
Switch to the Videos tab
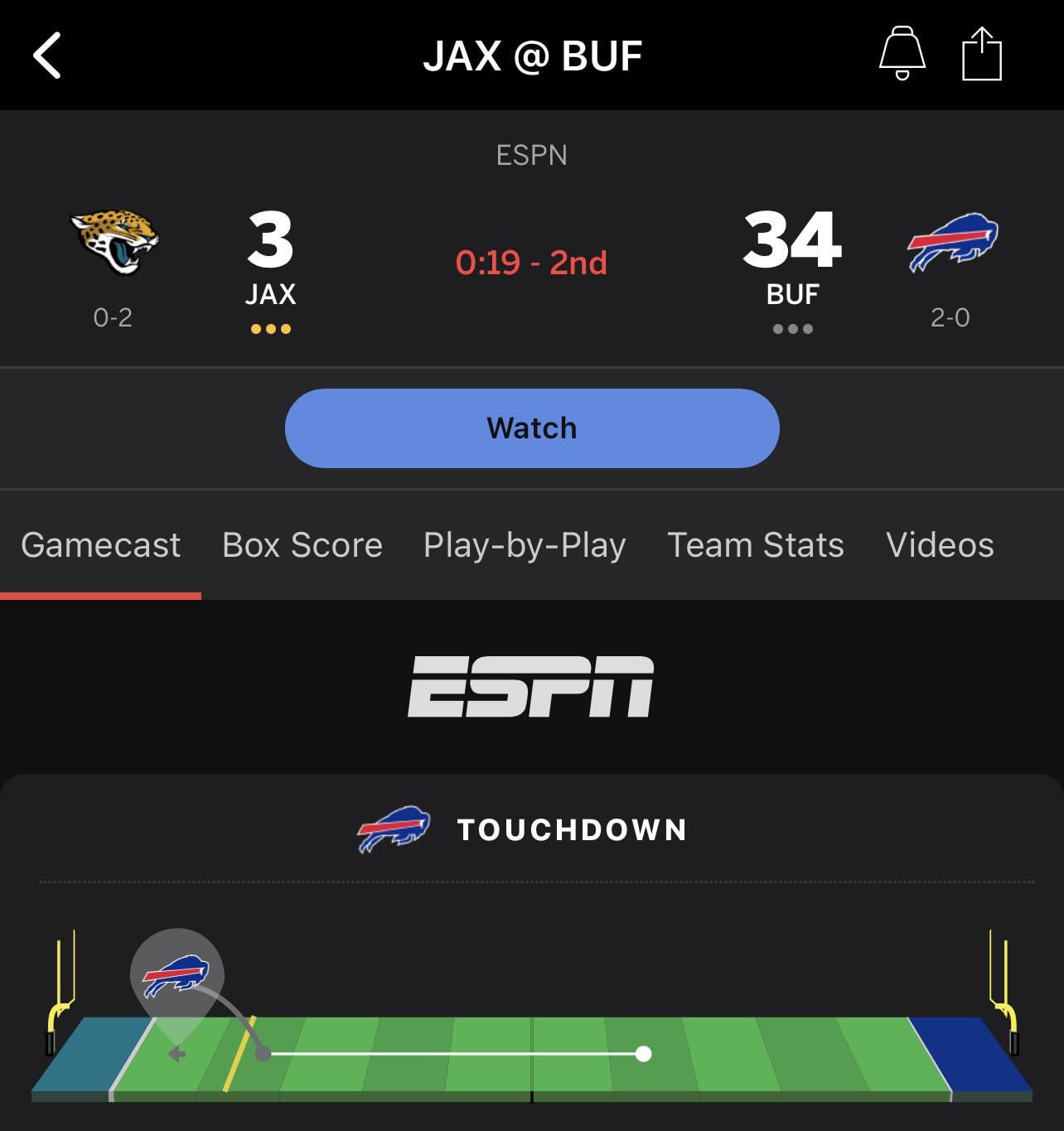click(x=940, y=545)
